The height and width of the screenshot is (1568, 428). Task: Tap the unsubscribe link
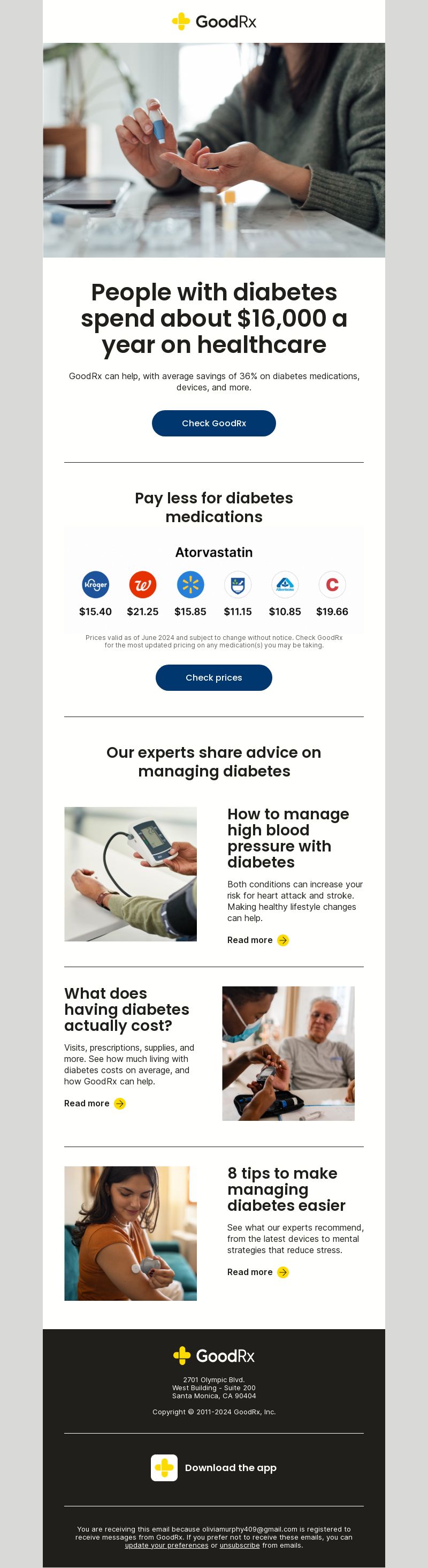[239, 1545]
